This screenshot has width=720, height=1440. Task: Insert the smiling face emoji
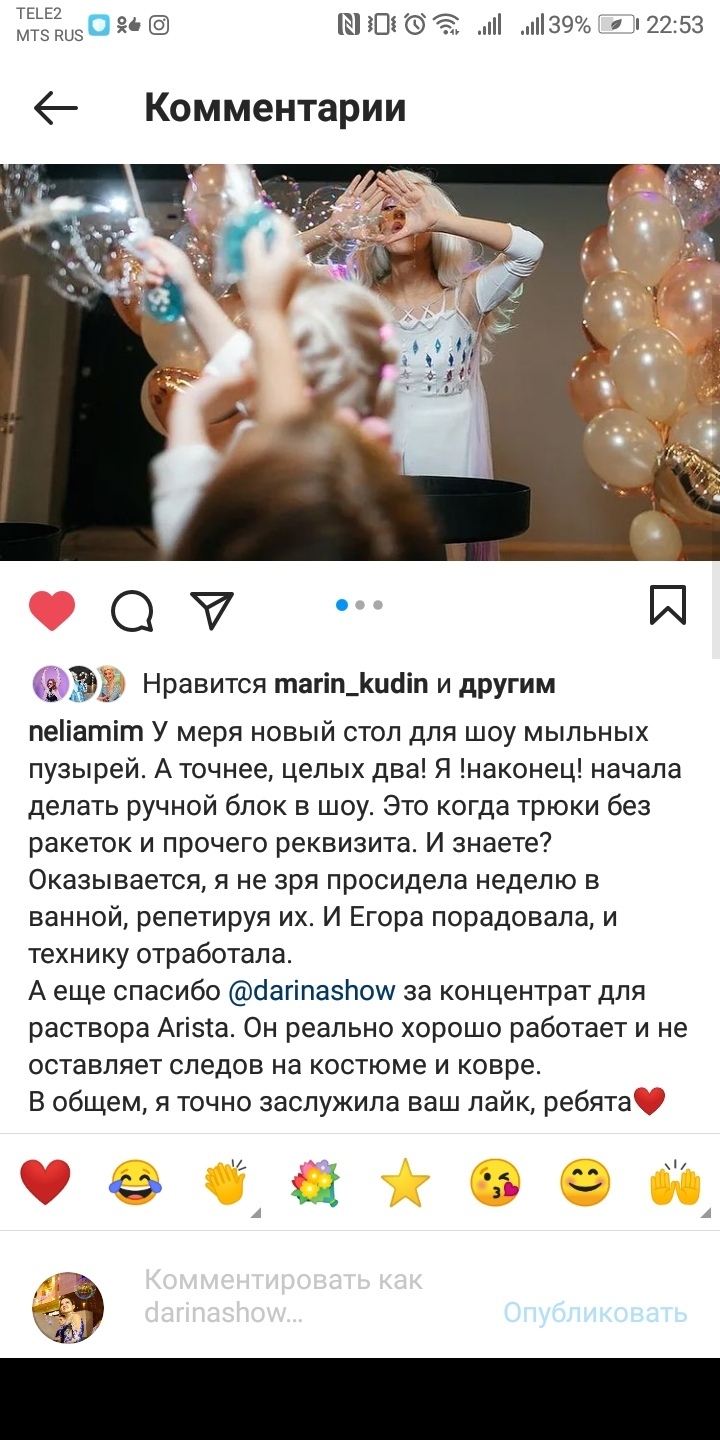click(585, 1183)
